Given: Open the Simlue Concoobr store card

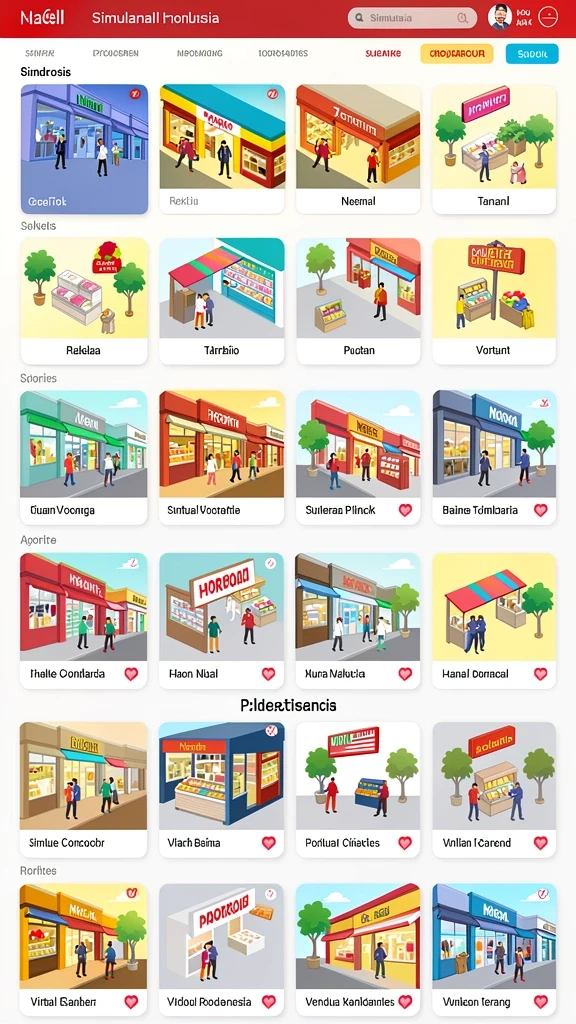Looking at the screenshot, I should (x=84, y=790).
